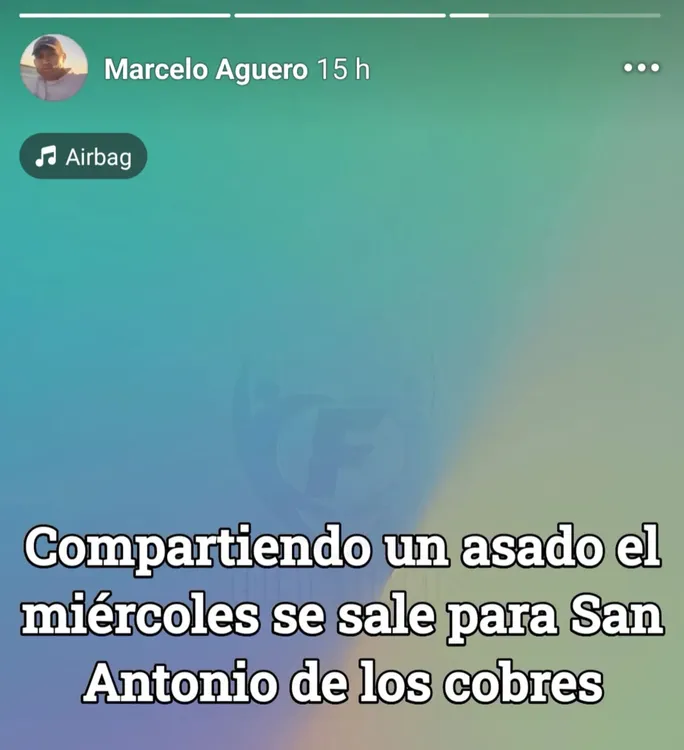
Task: Tap the Airbag music chip
Action: point(84,157)
